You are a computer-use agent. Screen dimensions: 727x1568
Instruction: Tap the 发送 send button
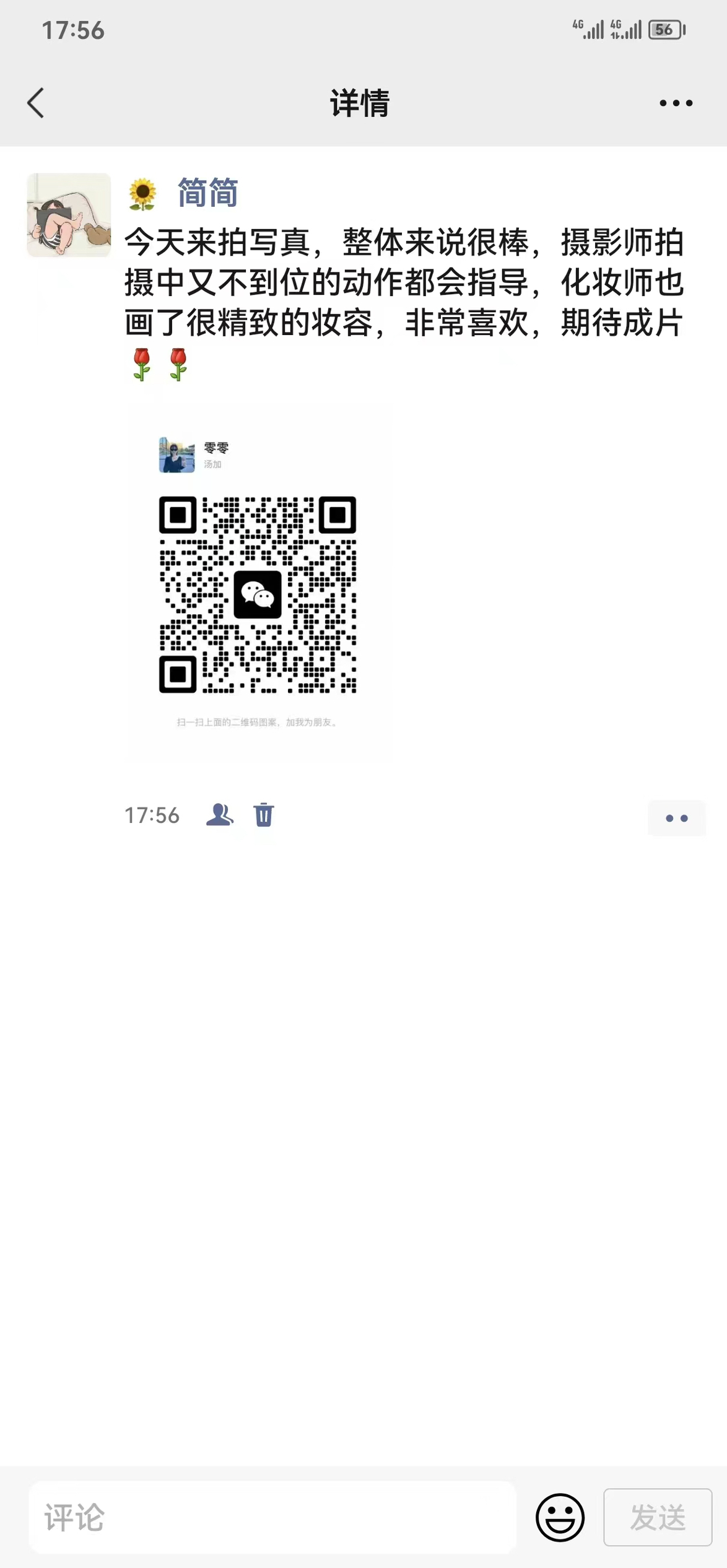[x=658, y=1517]
